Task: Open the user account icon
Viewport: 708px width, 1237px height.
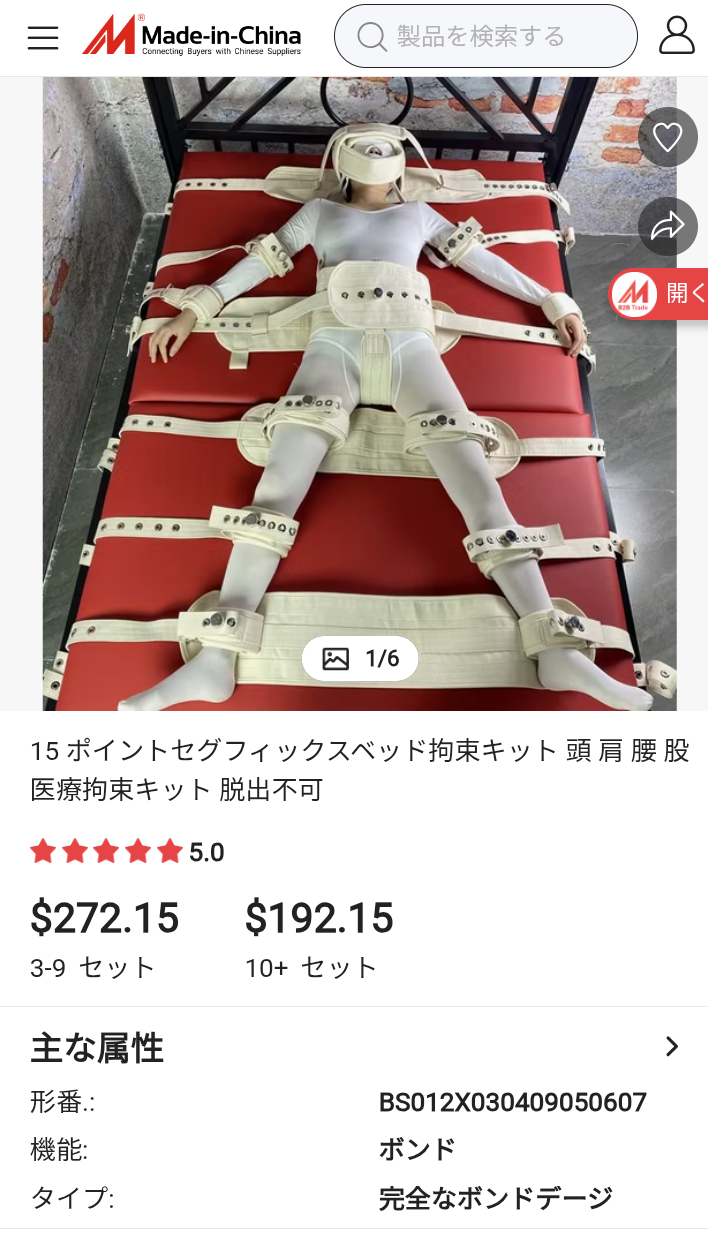Action: tap(676, 35)
